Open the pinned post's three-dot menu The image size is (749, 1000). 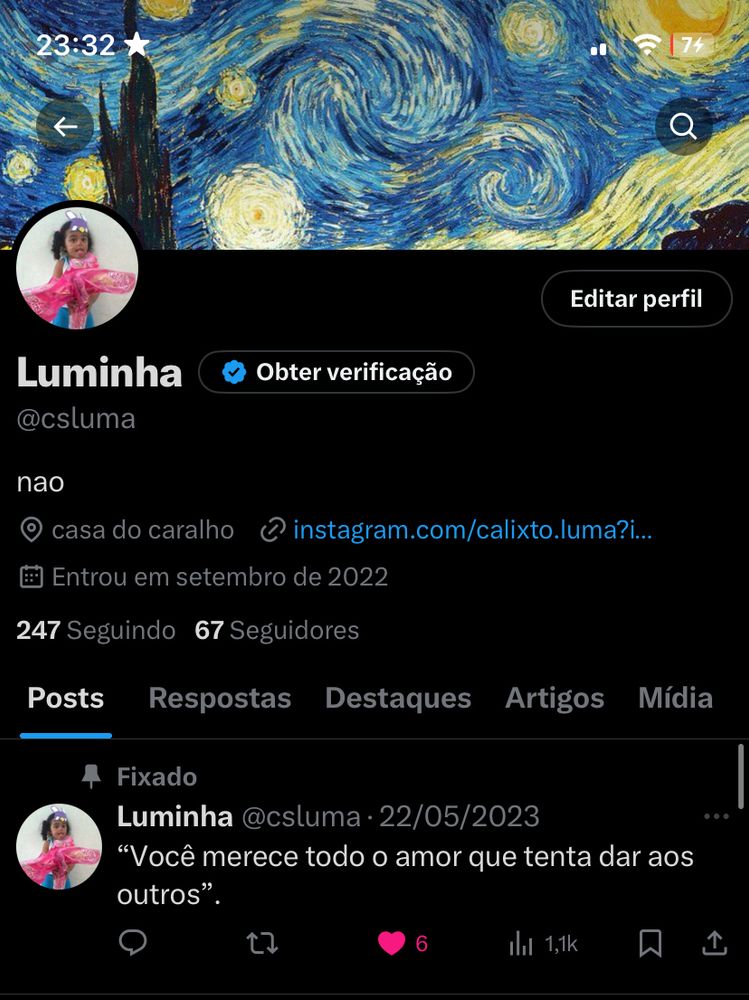pos(716,816)
